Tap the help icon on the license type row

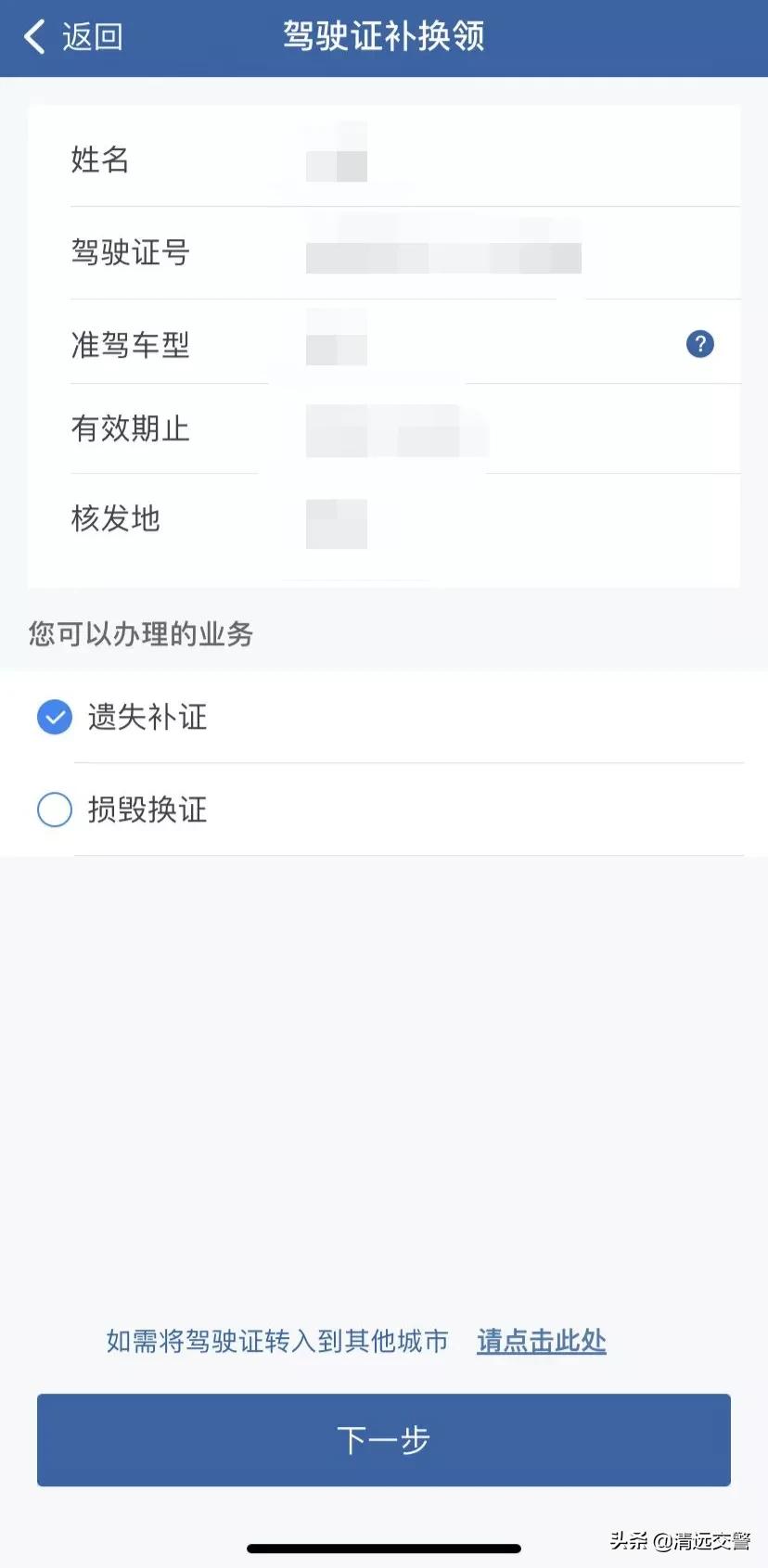(700, 344)
